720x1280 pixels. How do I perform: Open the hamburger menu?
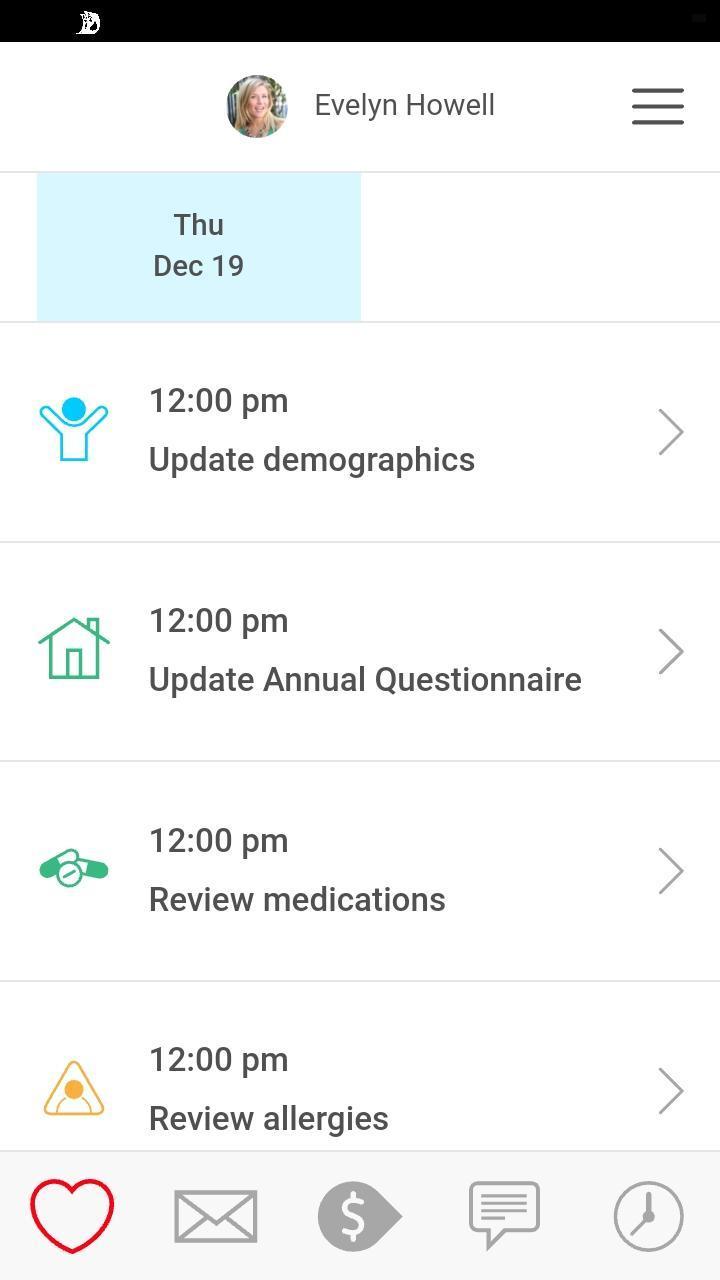point(657,106)
